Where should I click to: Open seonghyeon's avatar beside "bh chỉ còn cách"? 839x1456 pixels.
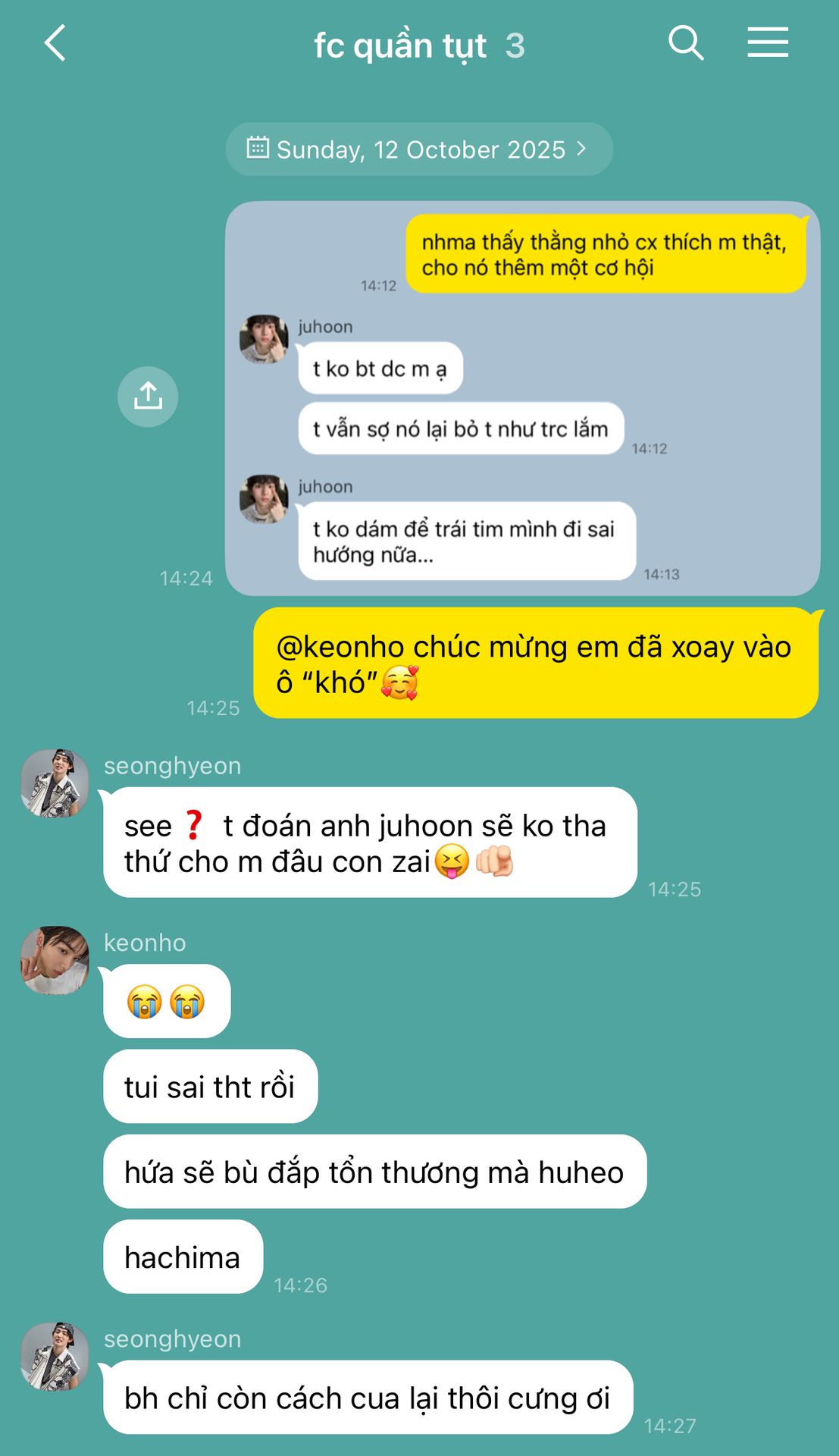coord(55,1357)
